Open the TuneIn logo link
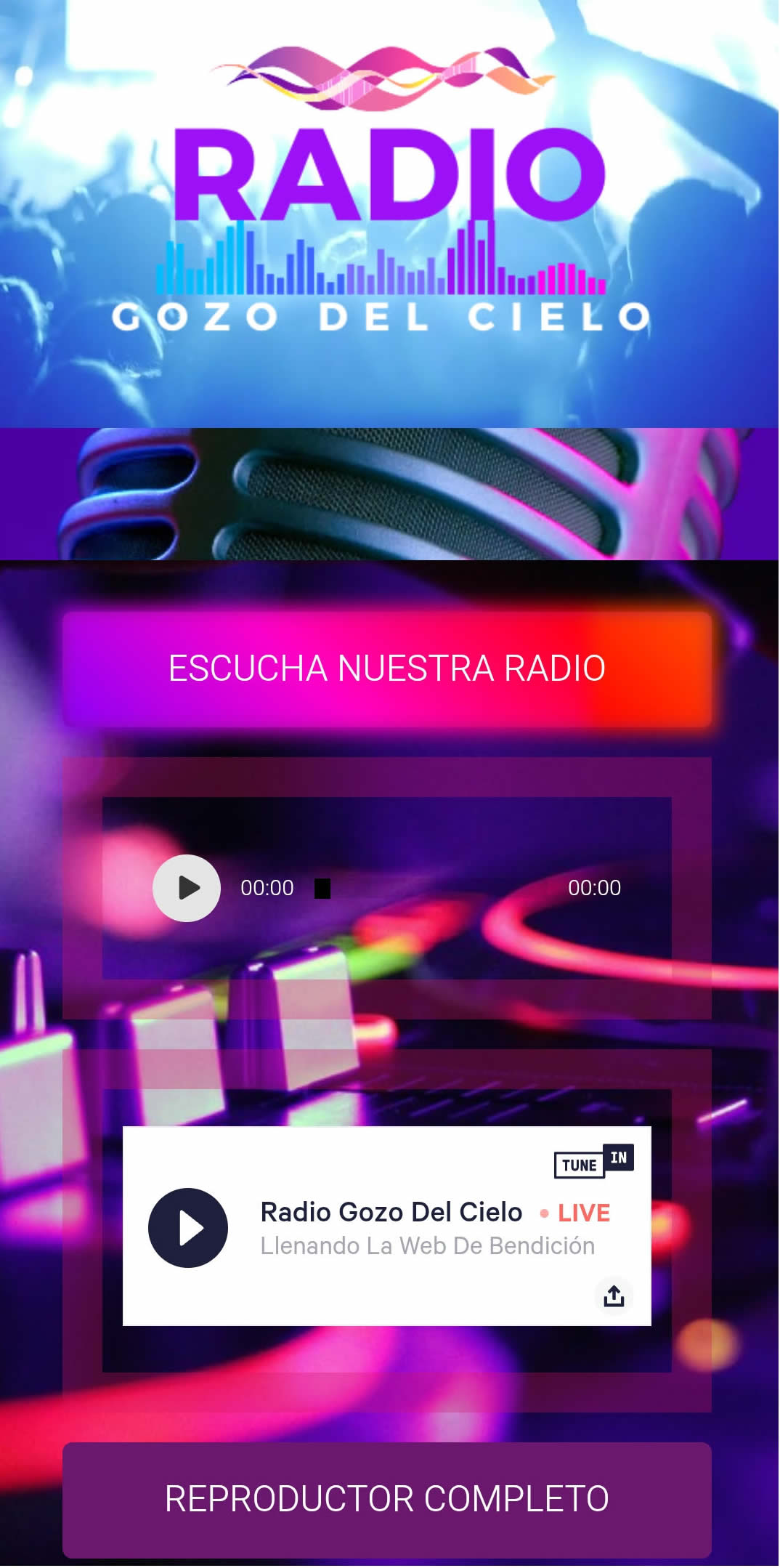The height and width of the screenshot is (1568, 780). [593, 1161]
